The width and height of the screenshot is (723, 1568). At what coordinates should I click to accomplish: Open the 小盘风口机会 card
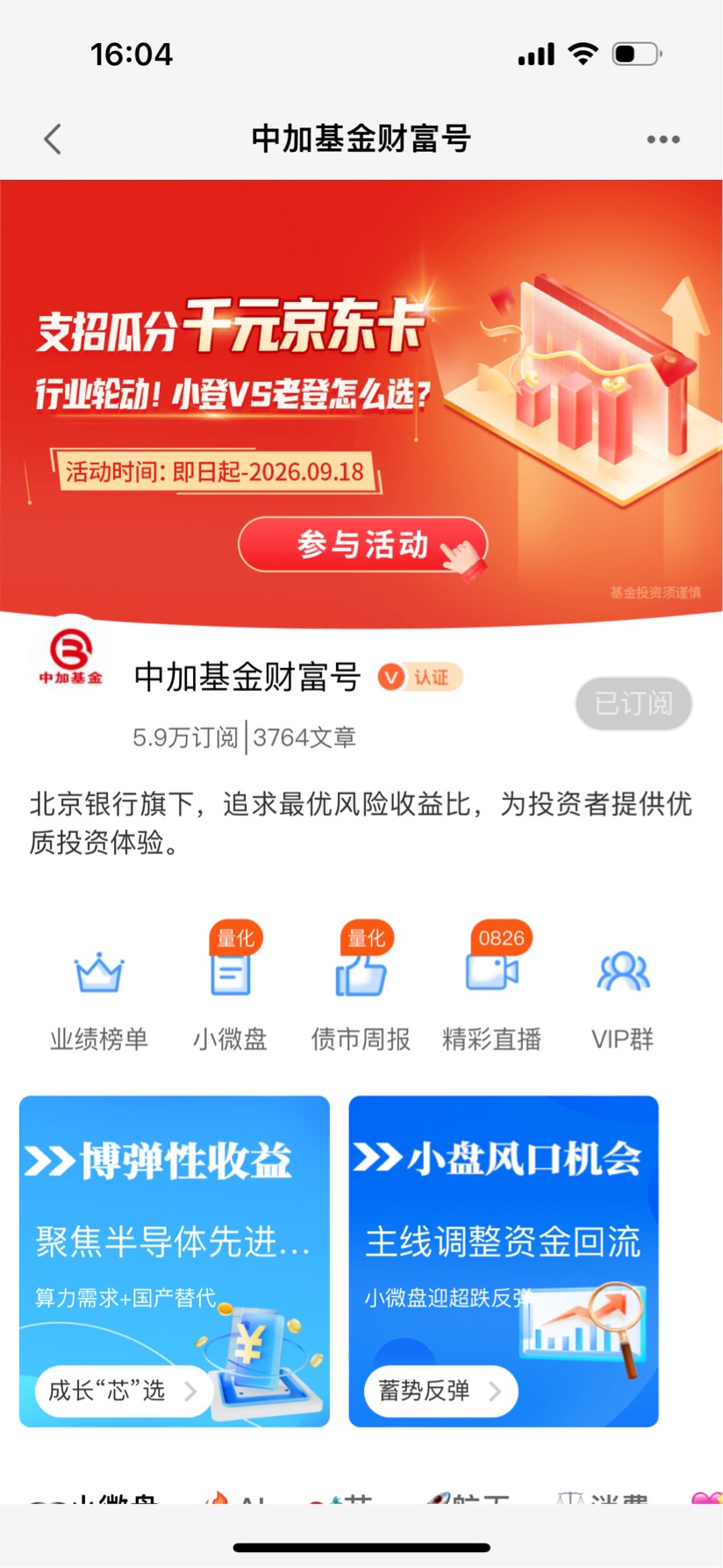(504, 1261)
